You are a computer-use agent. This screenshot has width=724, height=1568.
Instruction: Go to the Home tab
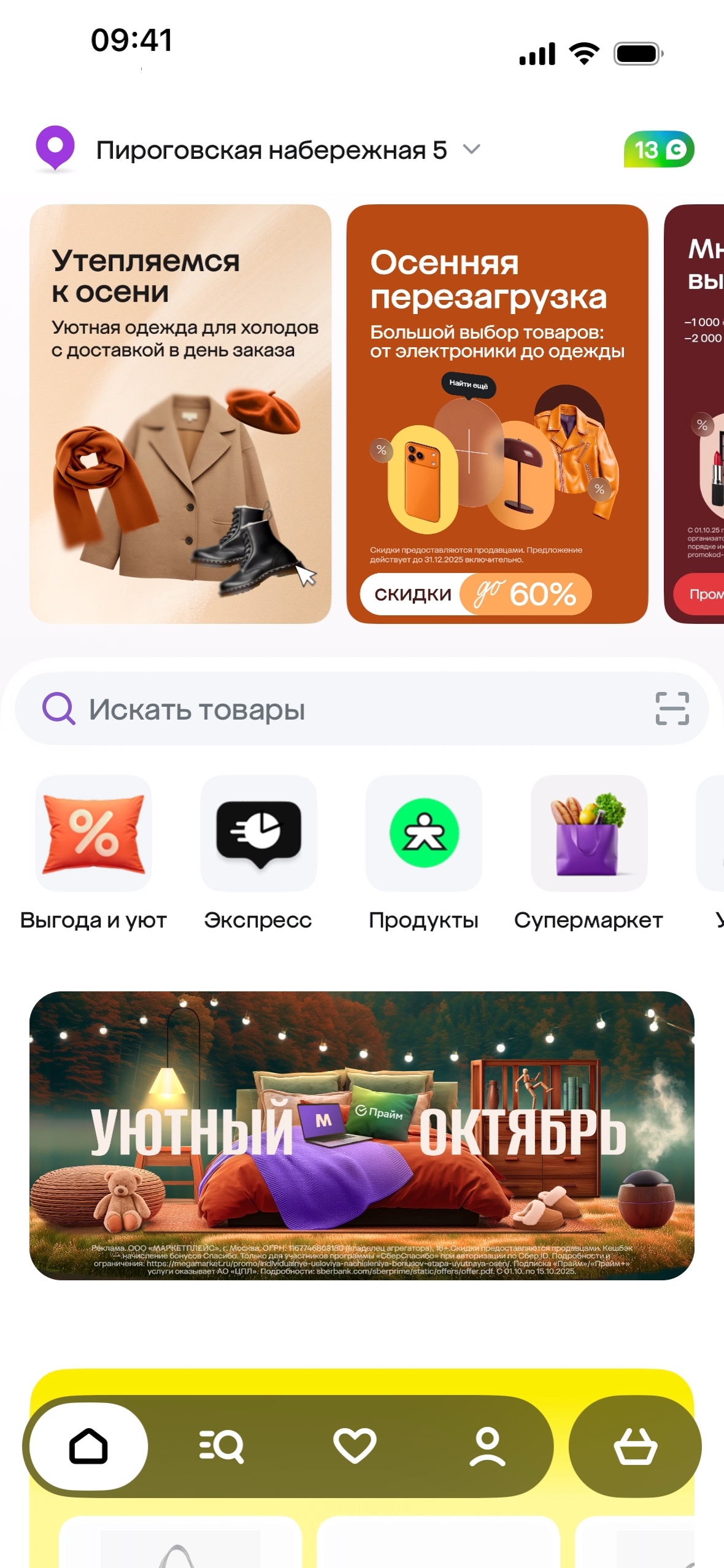pos(88,1446)
